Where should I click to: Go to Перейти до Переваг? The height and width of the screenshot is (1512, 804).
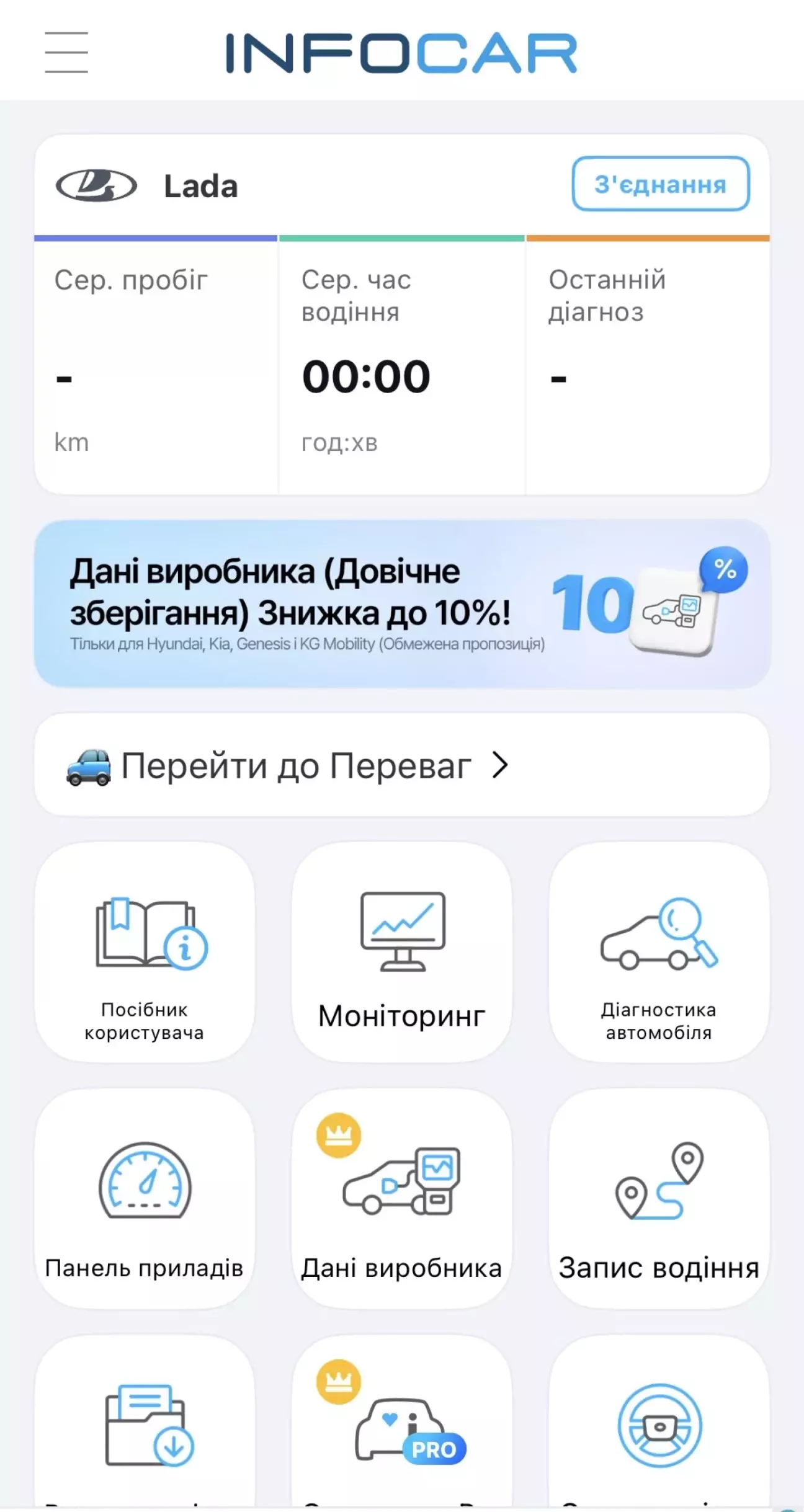pyautogui.click(x=402, y=765)
